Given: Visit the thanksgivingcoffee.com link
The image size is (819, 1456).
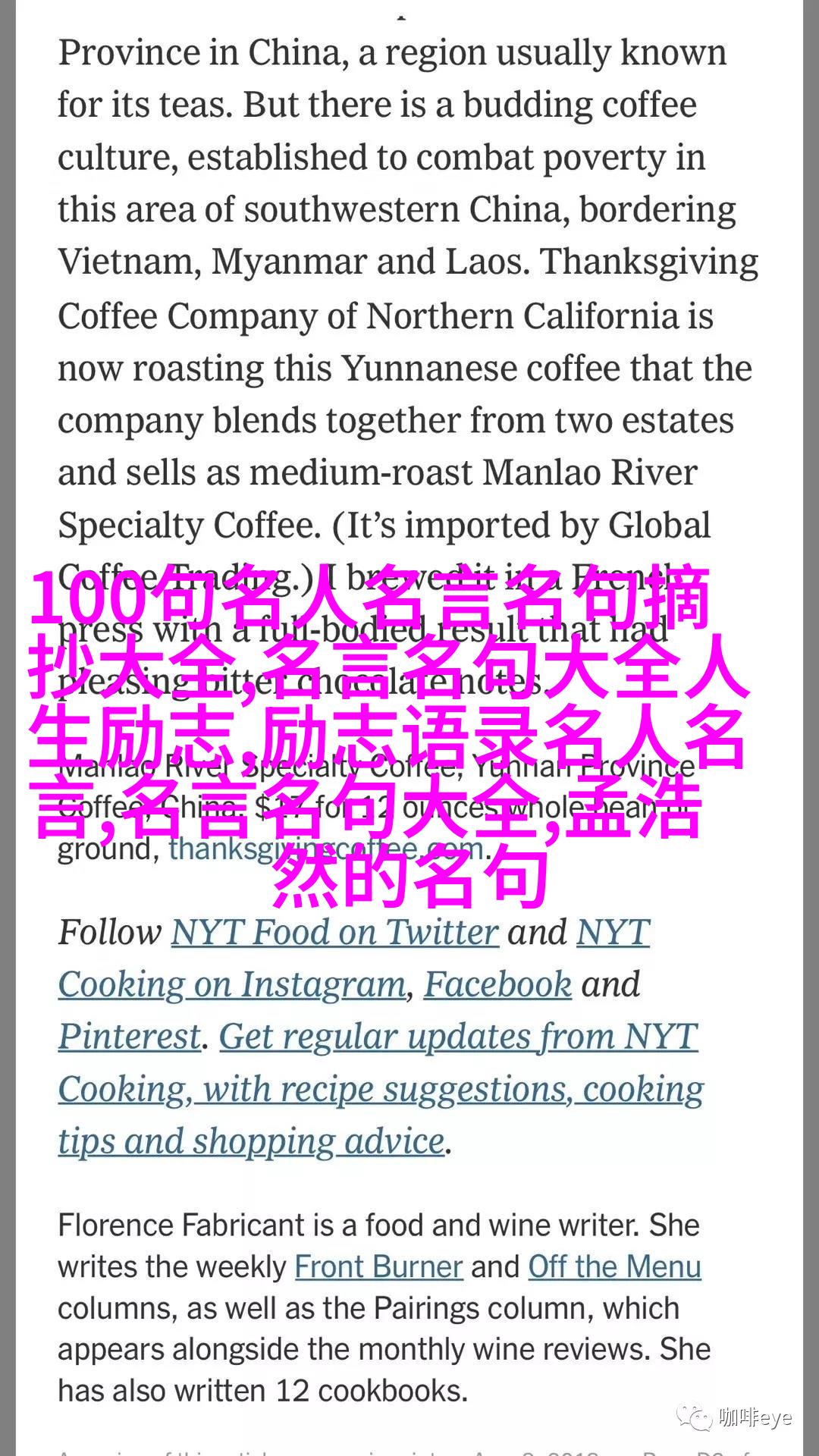Looking at the screenshot, I should (x=326, y=848).
